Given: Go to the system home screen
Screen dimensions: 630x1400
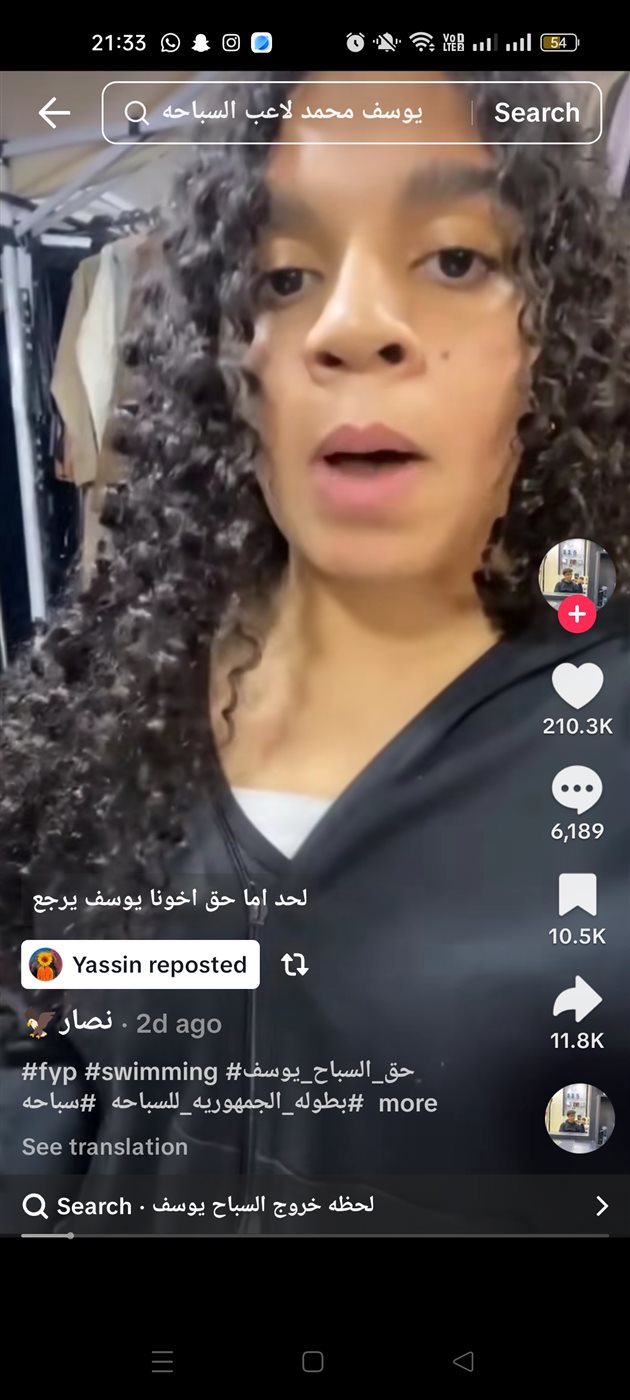Looking at the screenshot, I should 313,1361.
